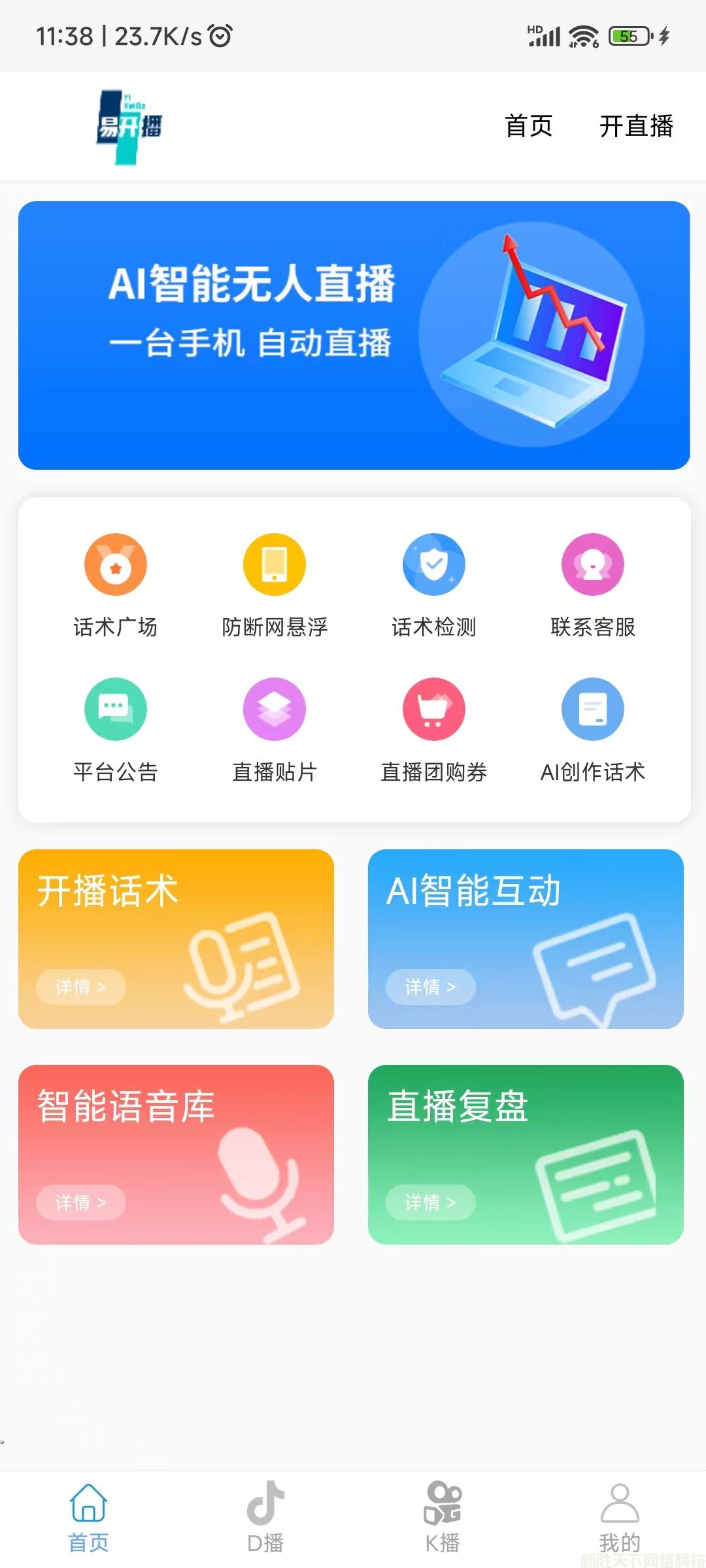This screenshot has width=706, height=1568.
Task: Tap 首页 in the top header
Action: coord(528,126)
